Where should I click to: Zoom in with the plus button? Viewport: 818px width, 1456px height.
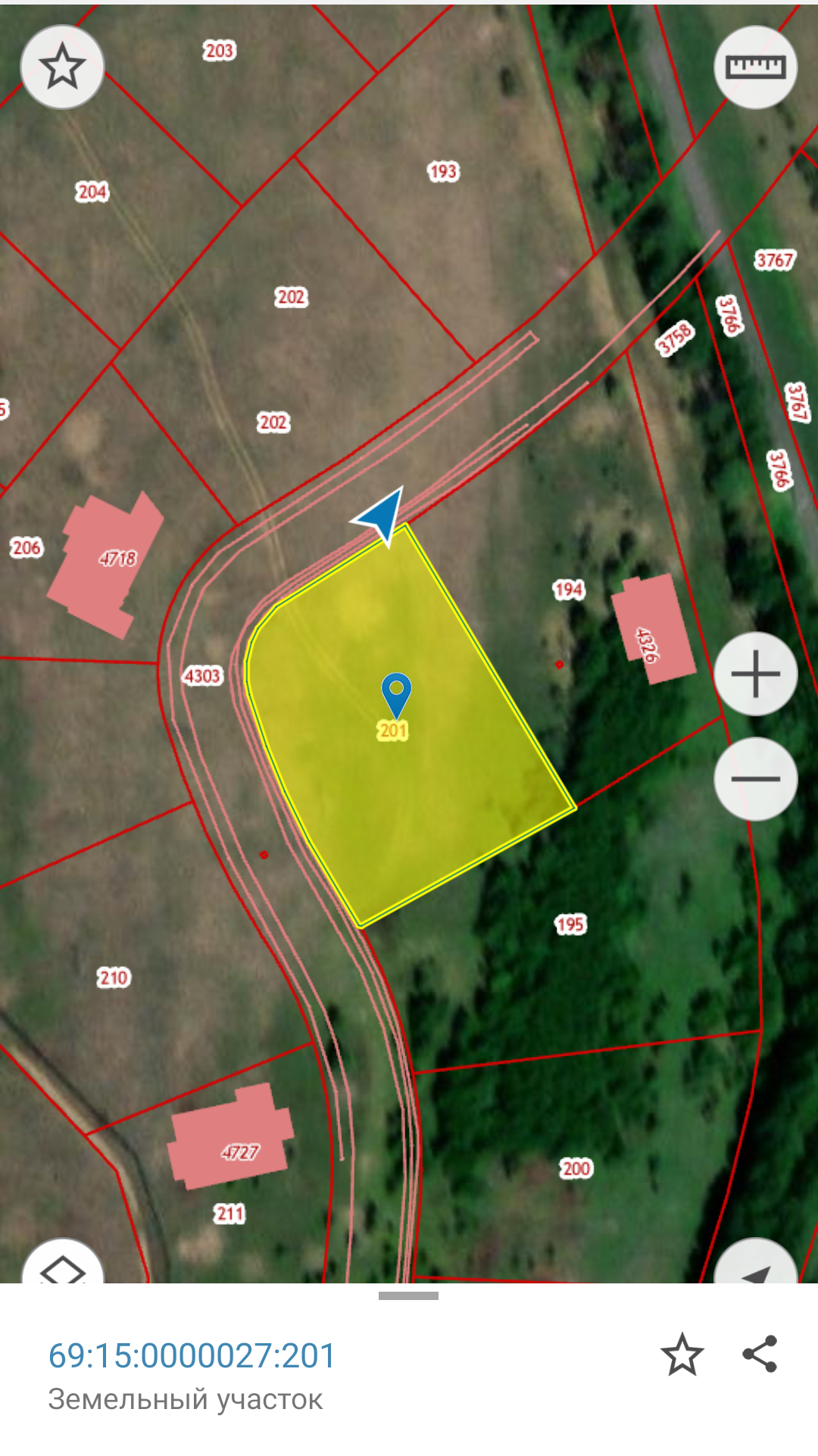pyautogui.click(x=755, y=673)
